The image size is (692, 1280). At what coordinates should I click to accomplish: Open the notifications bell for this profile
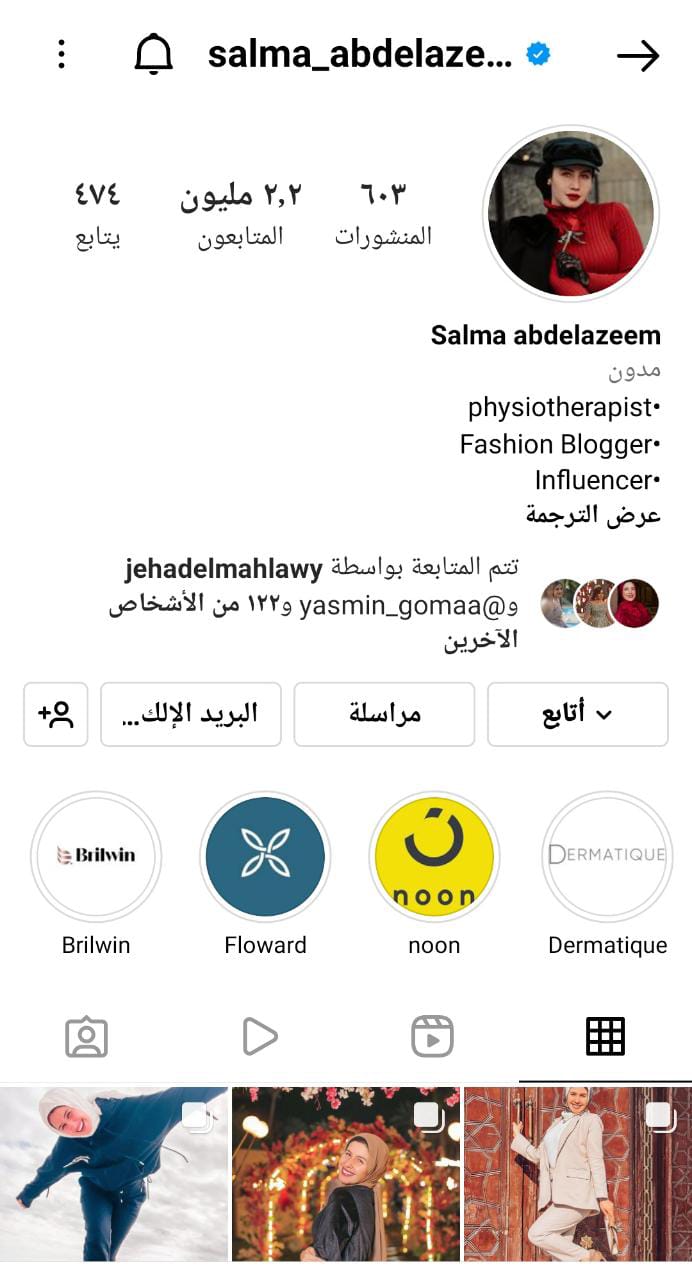coord(153,55)
